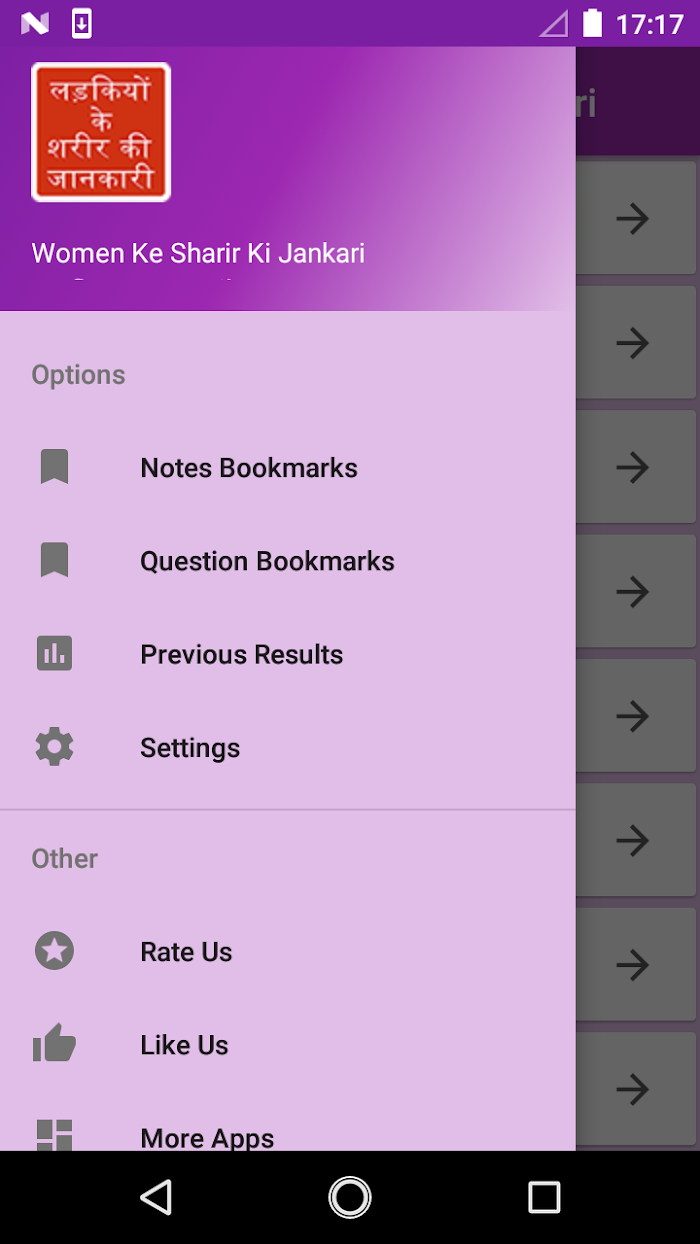Choose Like Us option

[288, 1045]
